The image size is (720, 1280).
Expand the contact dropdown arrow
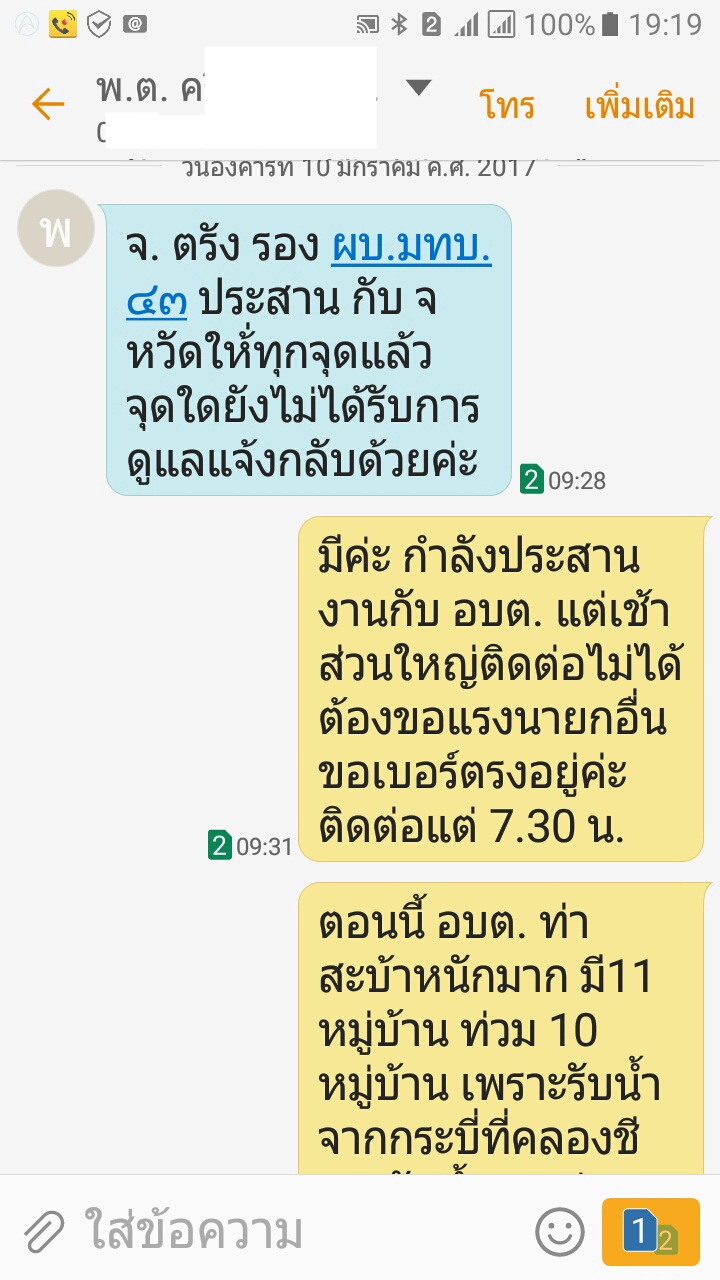(x=418, y=88)
